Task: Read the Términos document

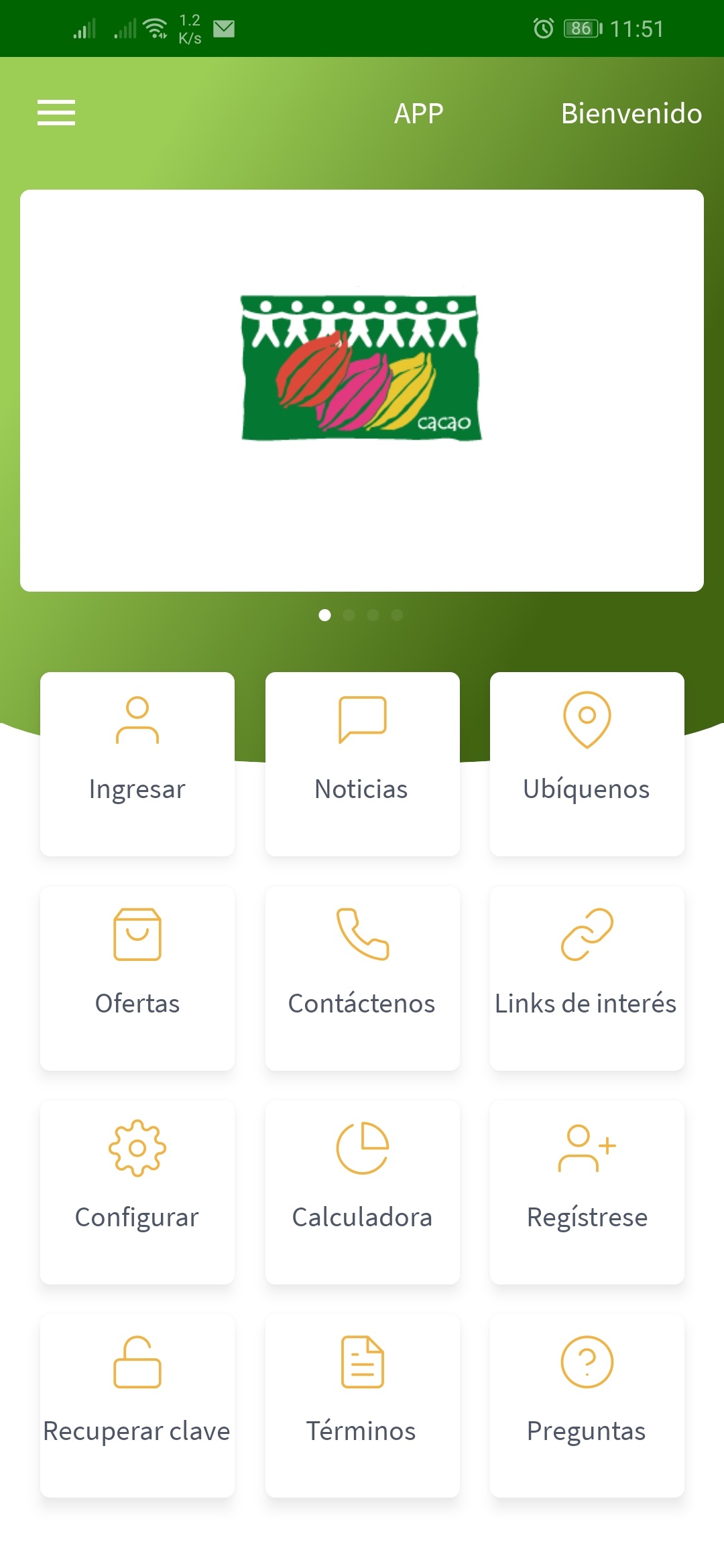Action: [x=362, y=1405]
